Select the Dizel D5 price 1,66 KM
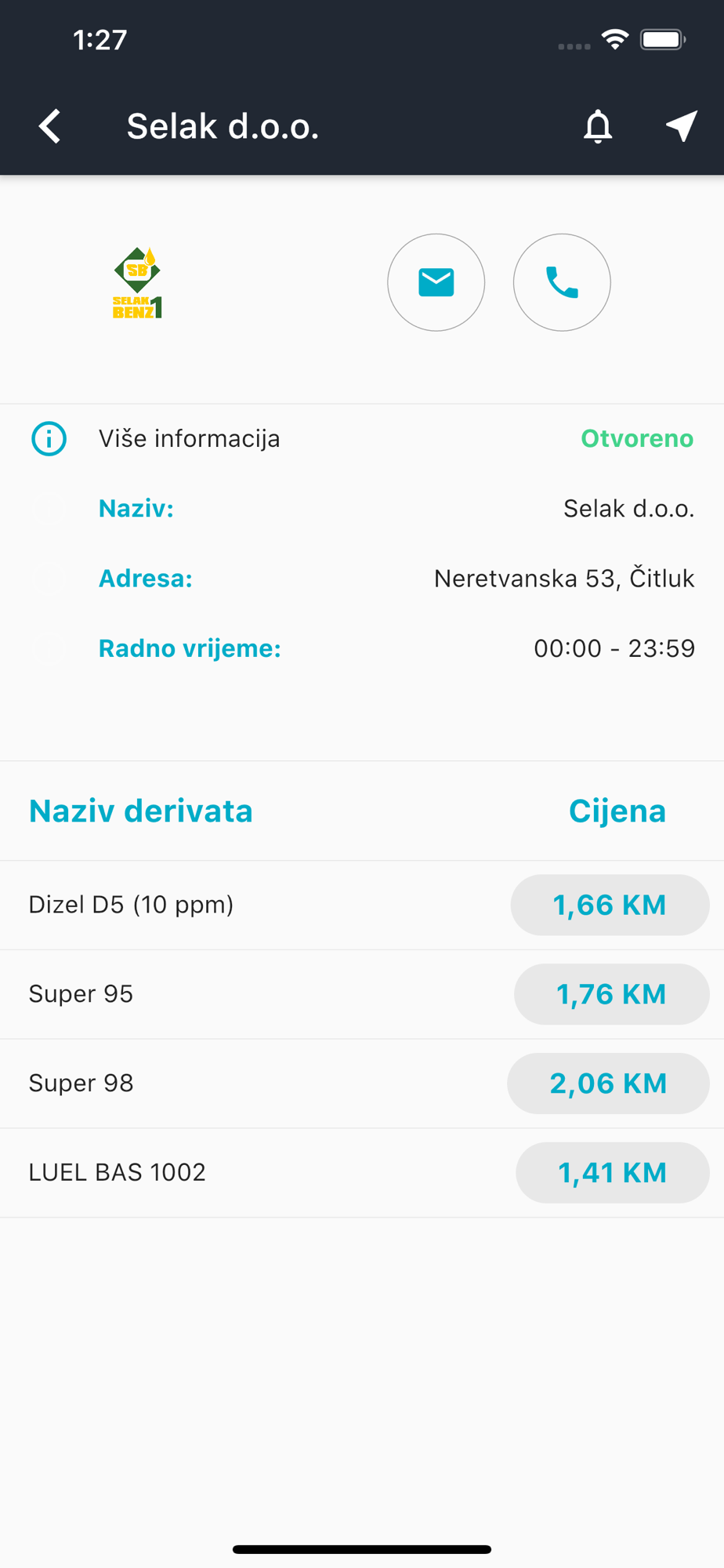724x1568 pixels. pyautogui.click(x=610, y=905)
